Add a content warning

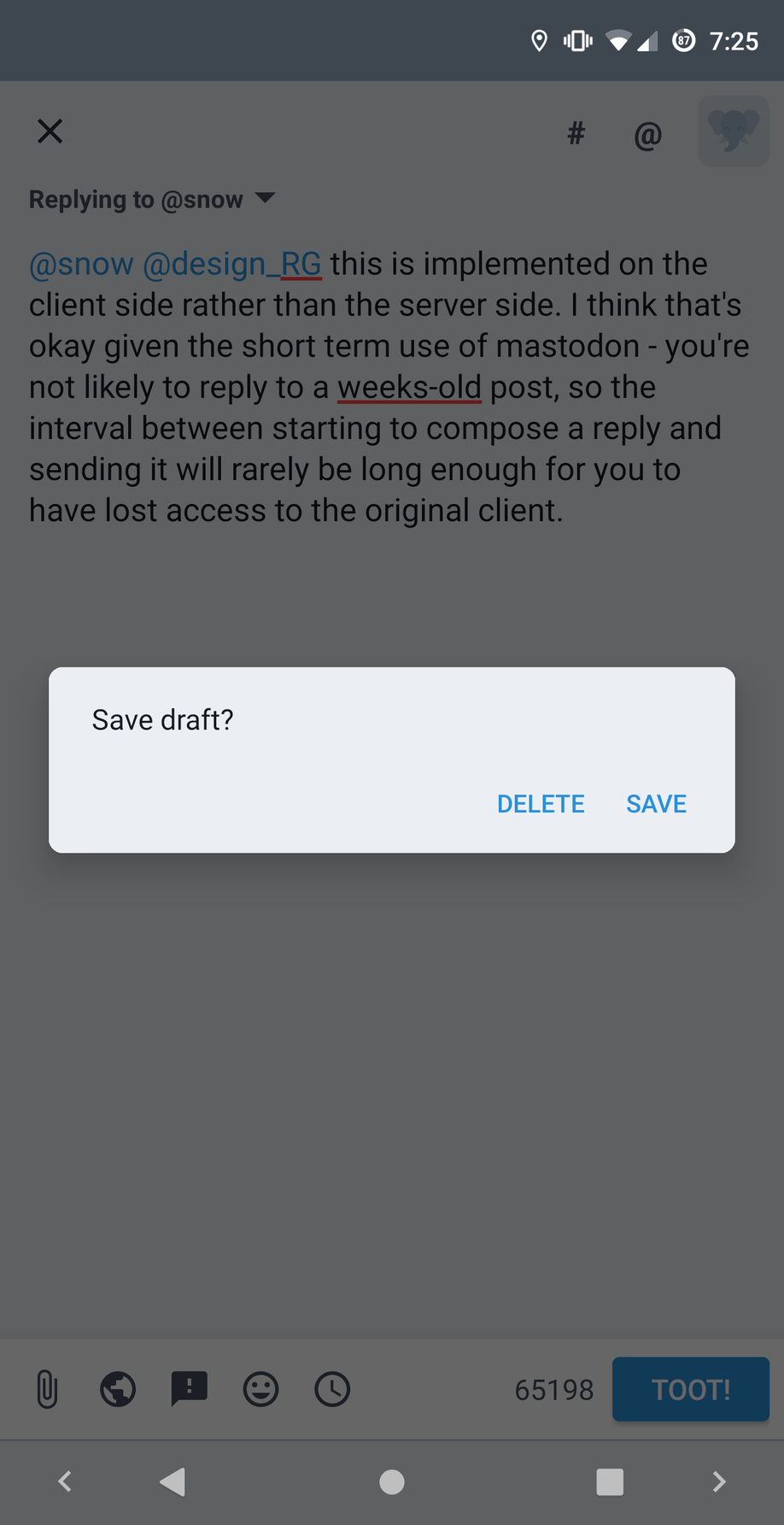(190, 1389)
